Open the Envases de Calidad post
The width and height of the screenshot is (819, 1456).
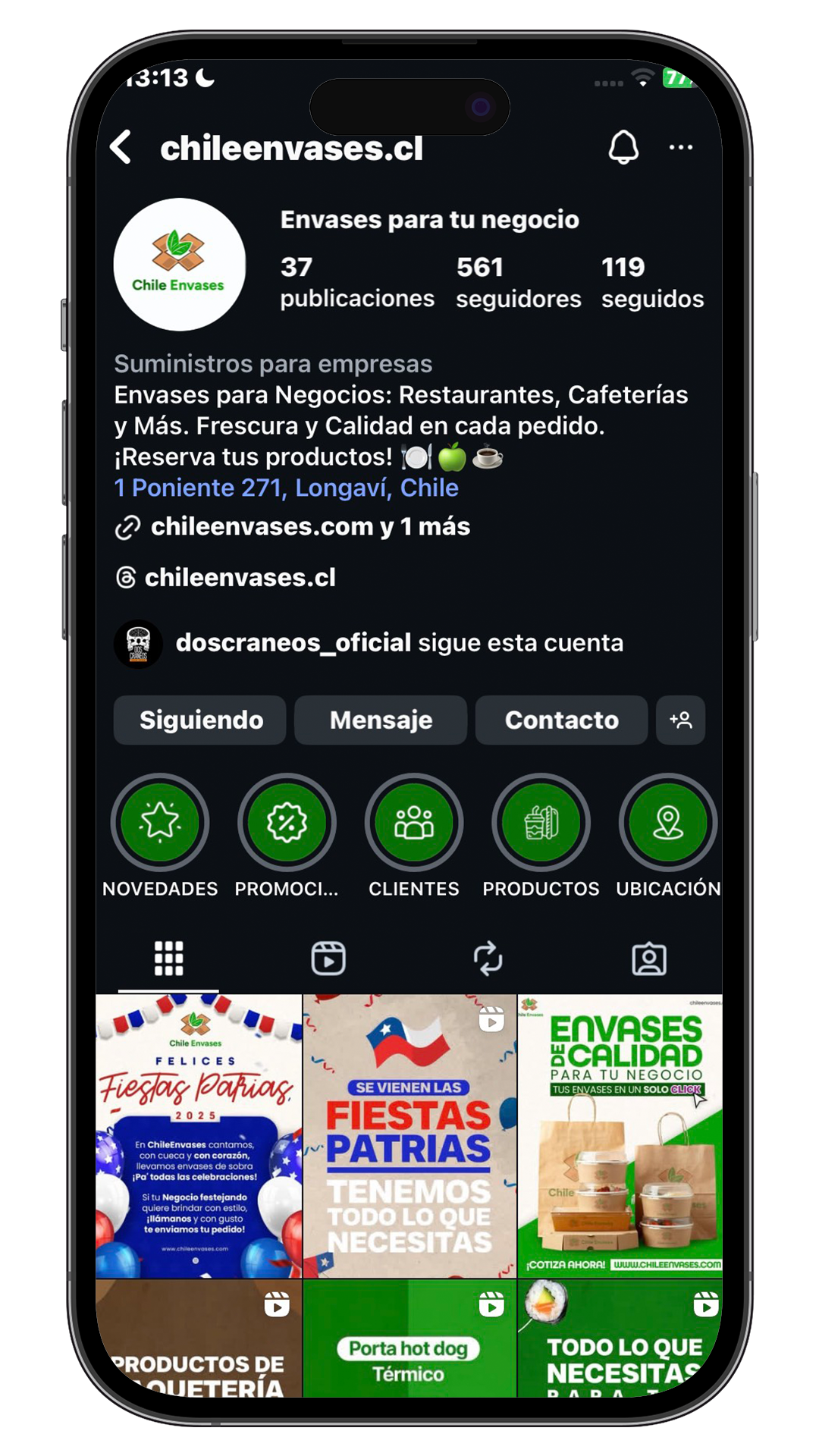click(620, 1135)
